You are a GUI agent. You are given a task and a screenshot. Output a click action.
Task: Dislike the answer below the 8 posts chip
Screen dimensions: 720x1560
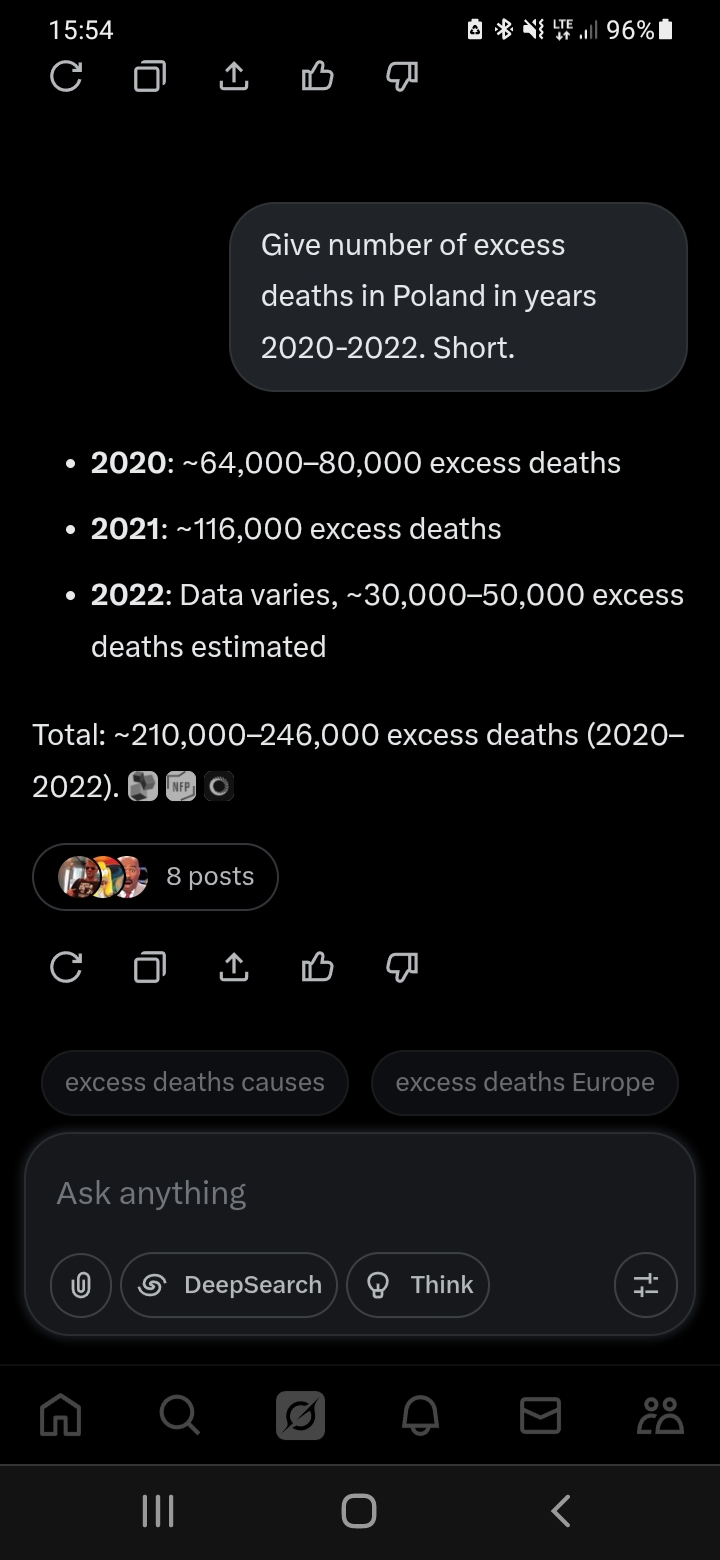pos(401,967)
